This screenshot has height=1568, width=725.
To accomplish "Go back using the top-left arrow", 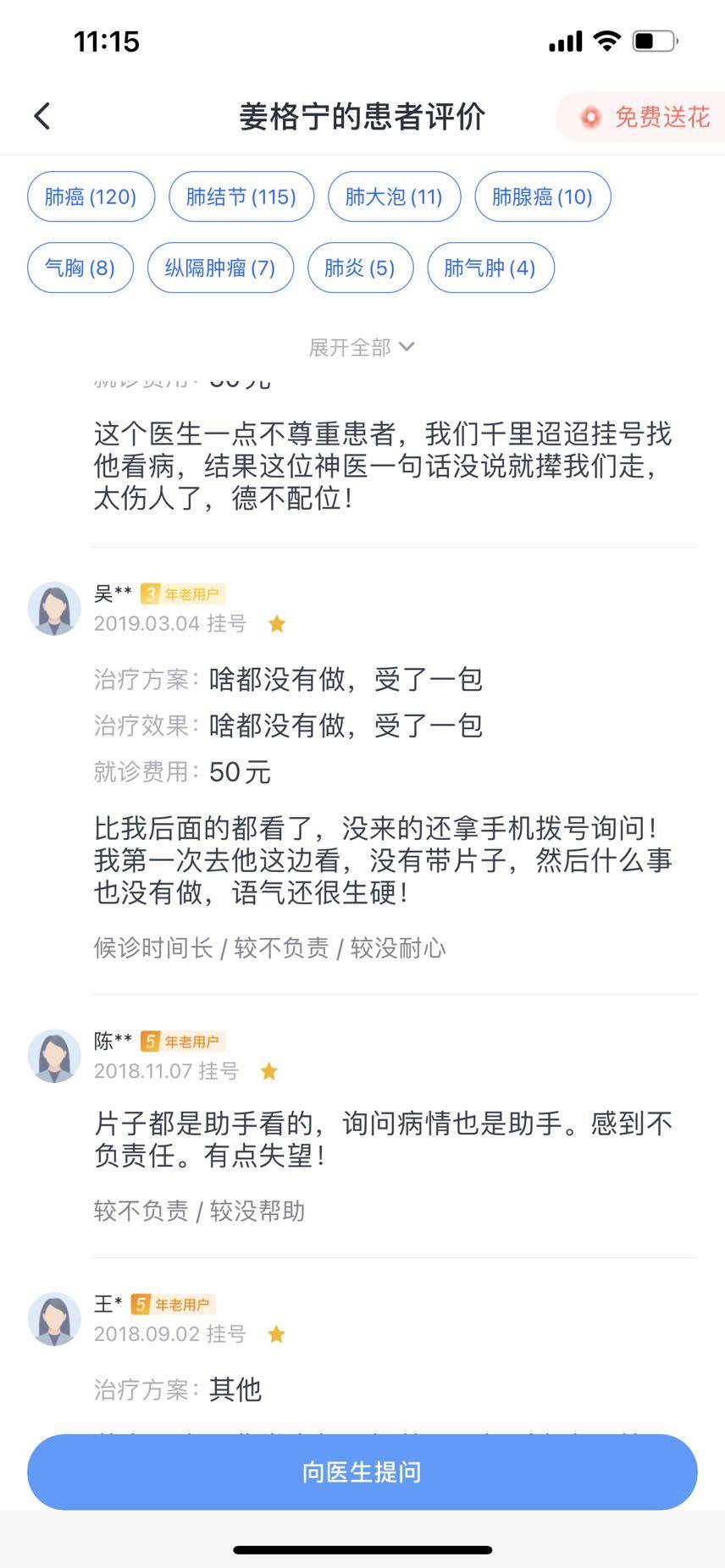I will tap(42, 116).
